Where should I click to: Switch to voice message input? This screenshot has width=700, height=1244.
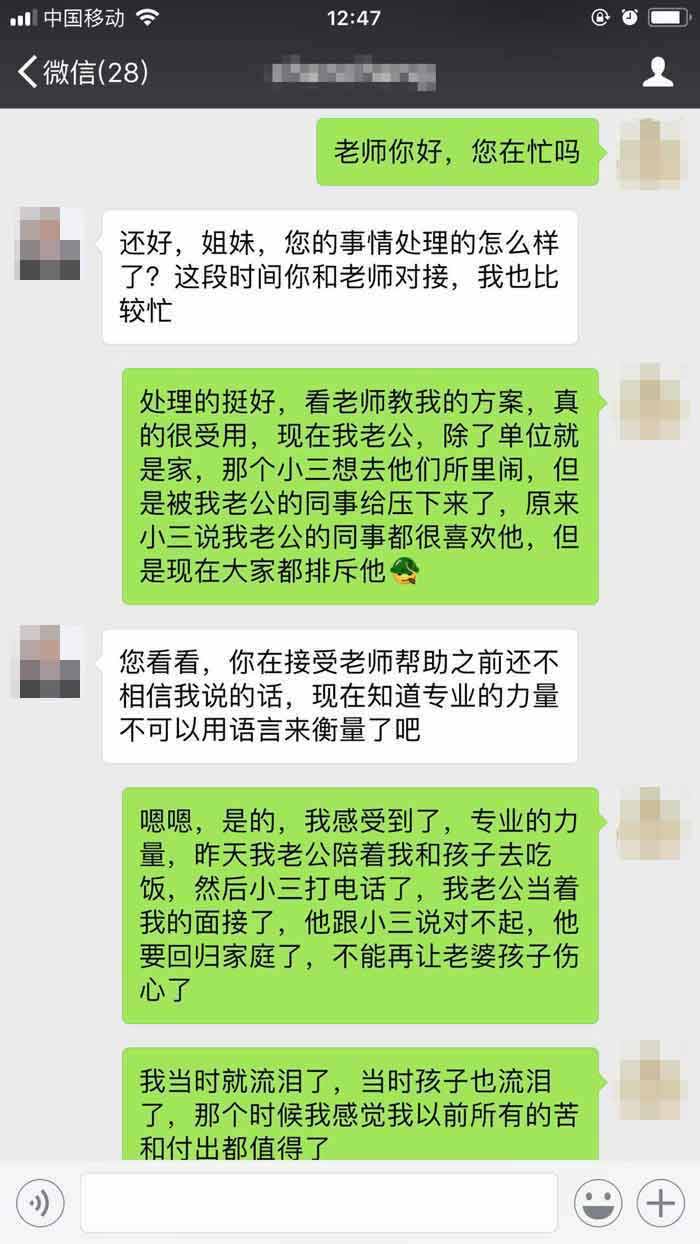40,1203
